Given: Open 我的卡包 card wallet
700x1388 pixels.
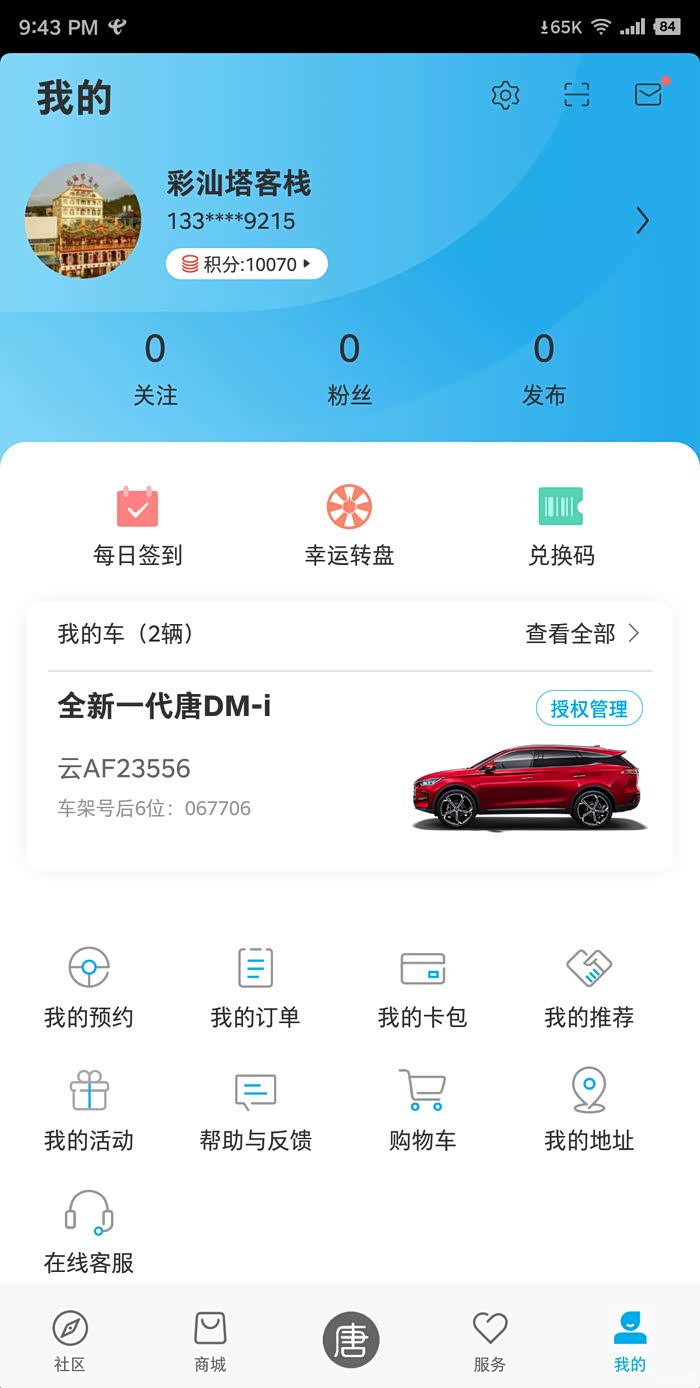Looking at the screenshot, I should click(x=422, y=987).
